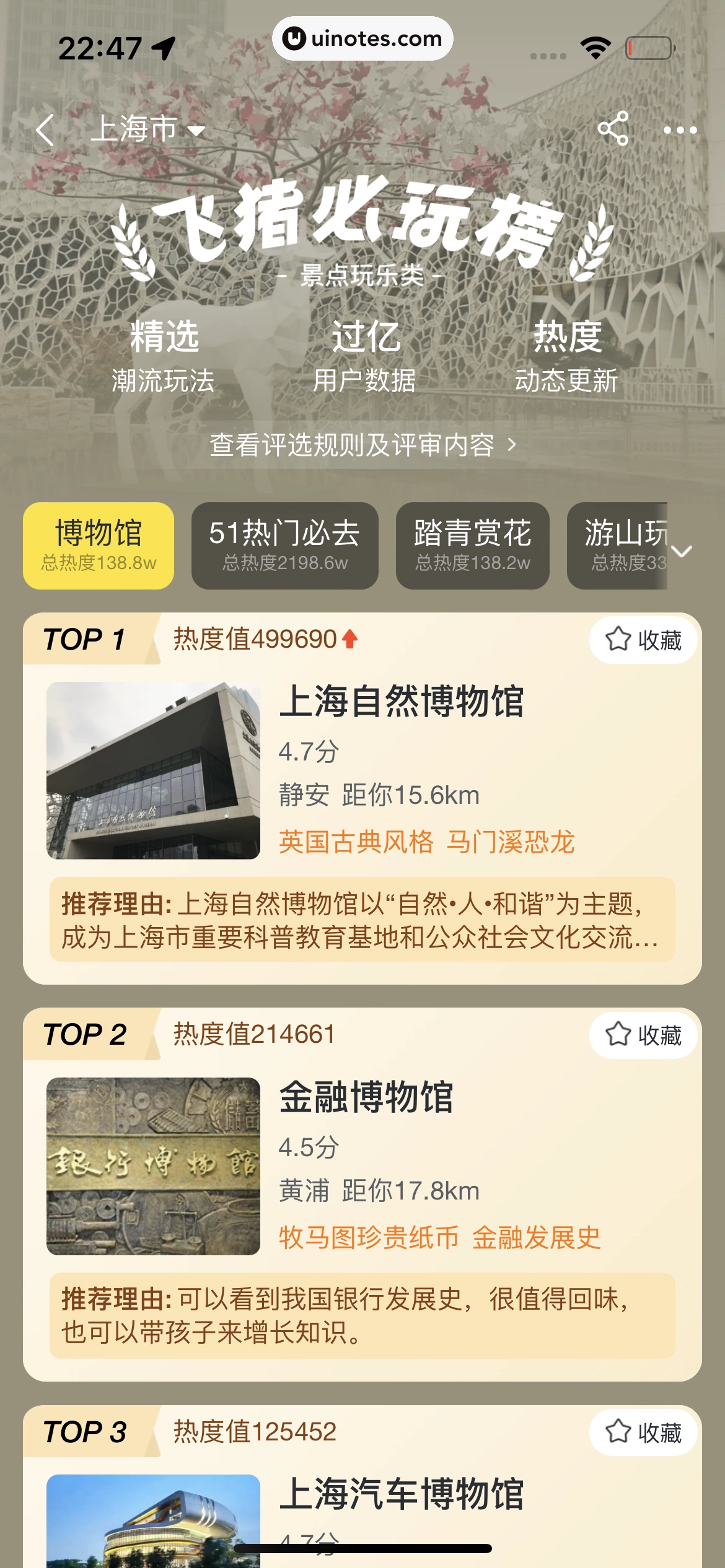
Task: Favorite 上海自然博物馆 with 收藏
Action: pyautogui.click(x=643, y=640)
